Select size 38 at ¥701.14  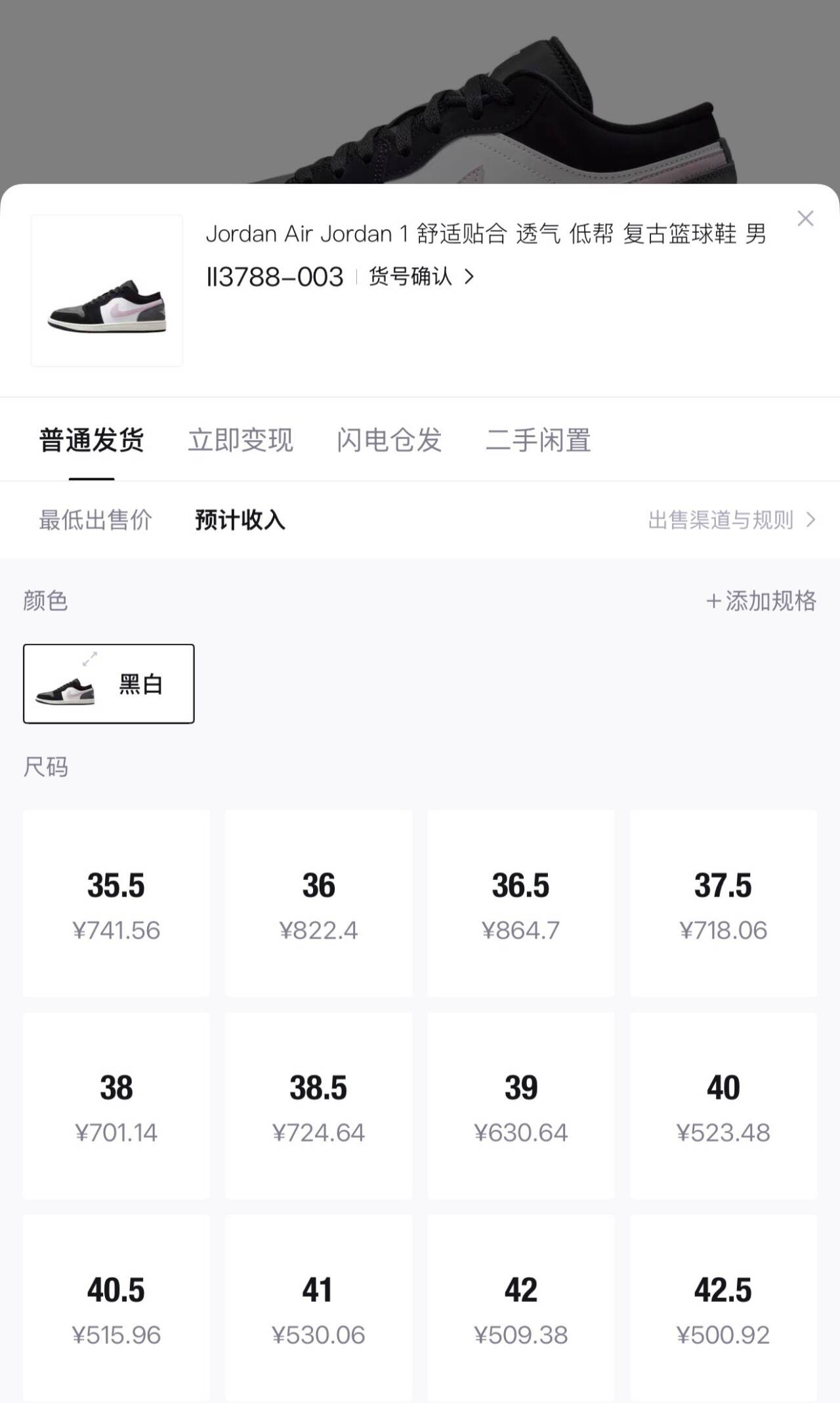point(116,1106)
